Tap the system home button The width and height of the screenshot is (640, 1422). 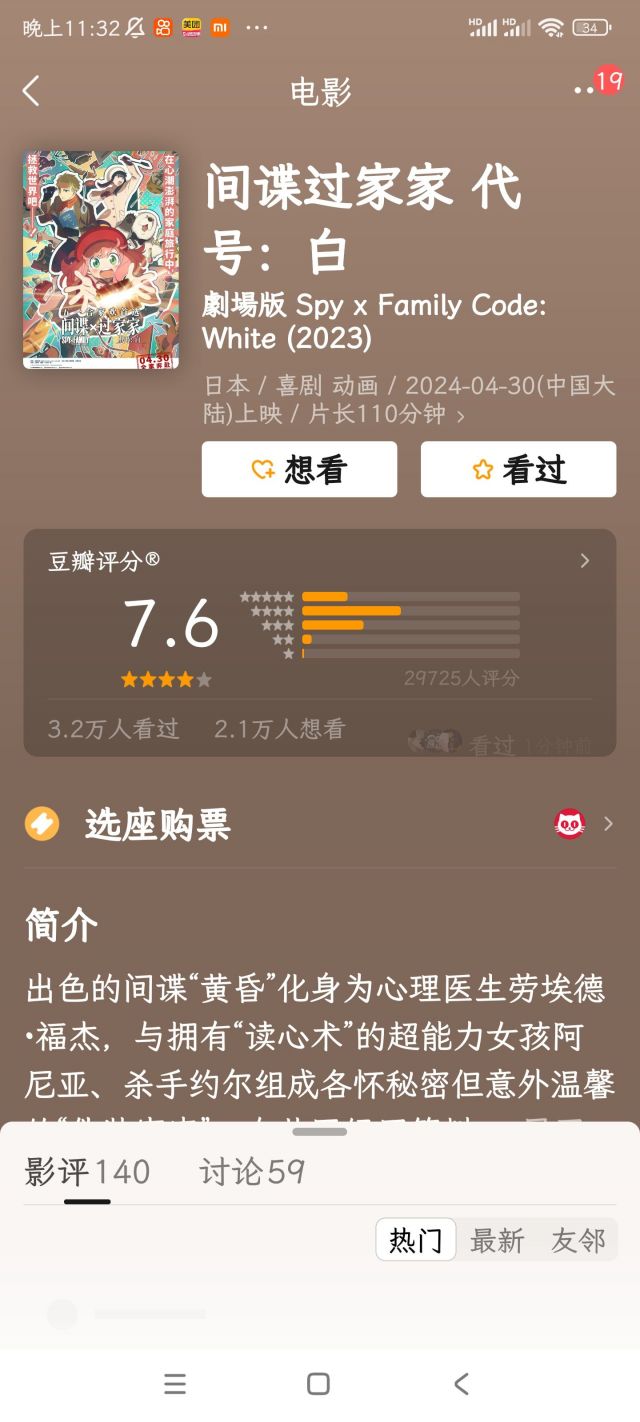click(319, 1384)
